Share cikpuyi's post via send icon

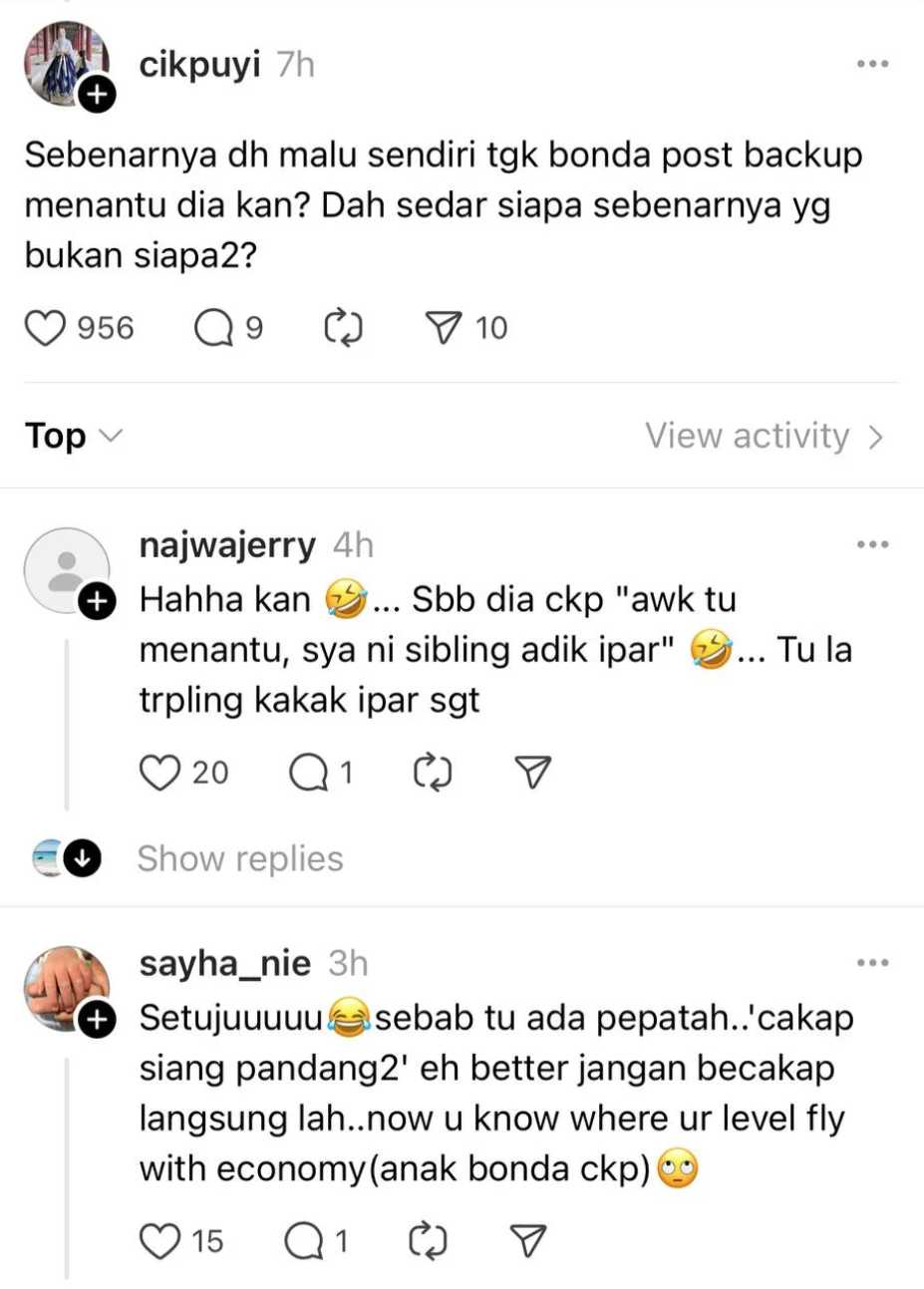click(x=444, y=328)
